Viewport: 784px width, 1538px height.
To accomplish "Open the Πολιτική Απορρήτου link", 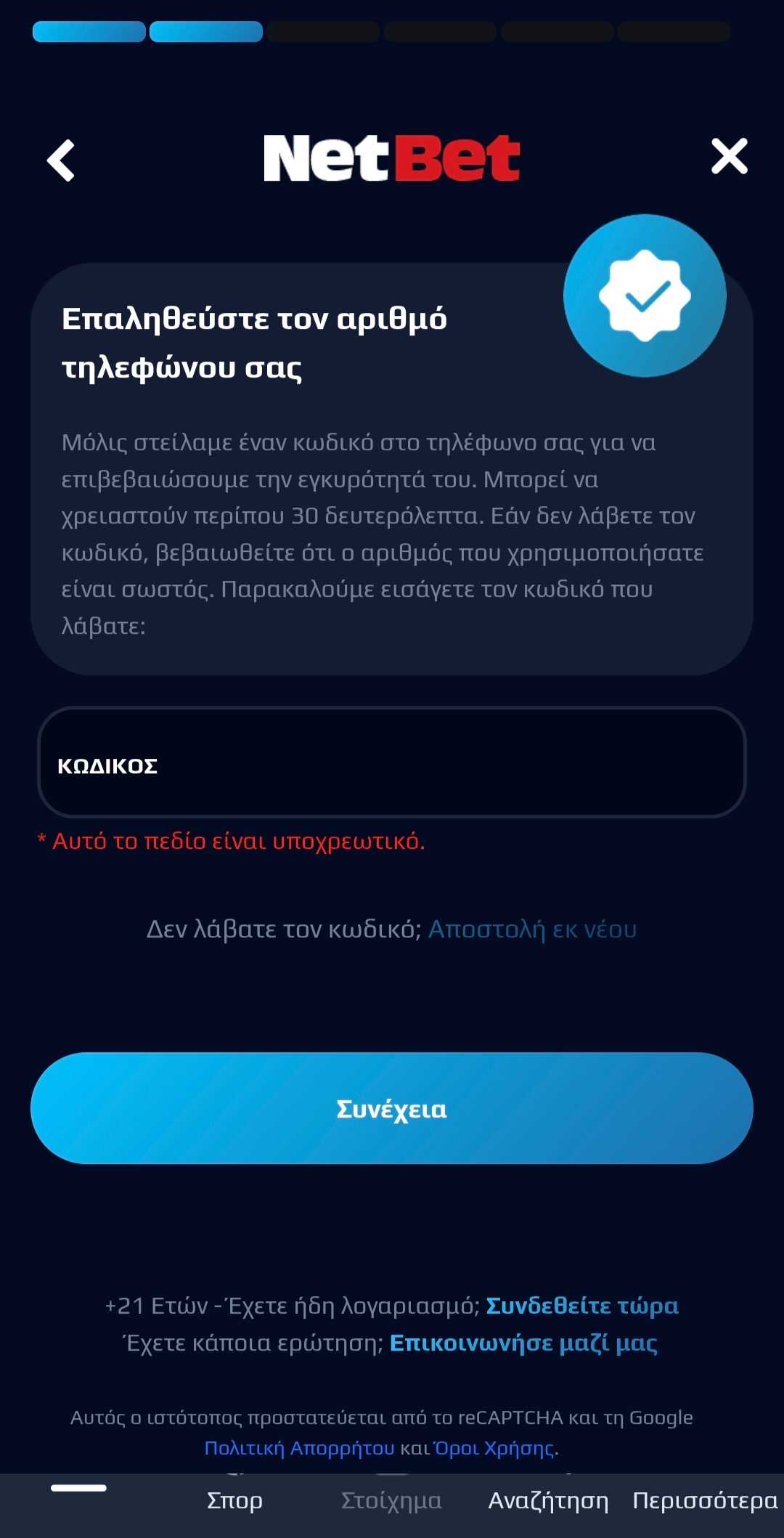I will coord(299,1448).
